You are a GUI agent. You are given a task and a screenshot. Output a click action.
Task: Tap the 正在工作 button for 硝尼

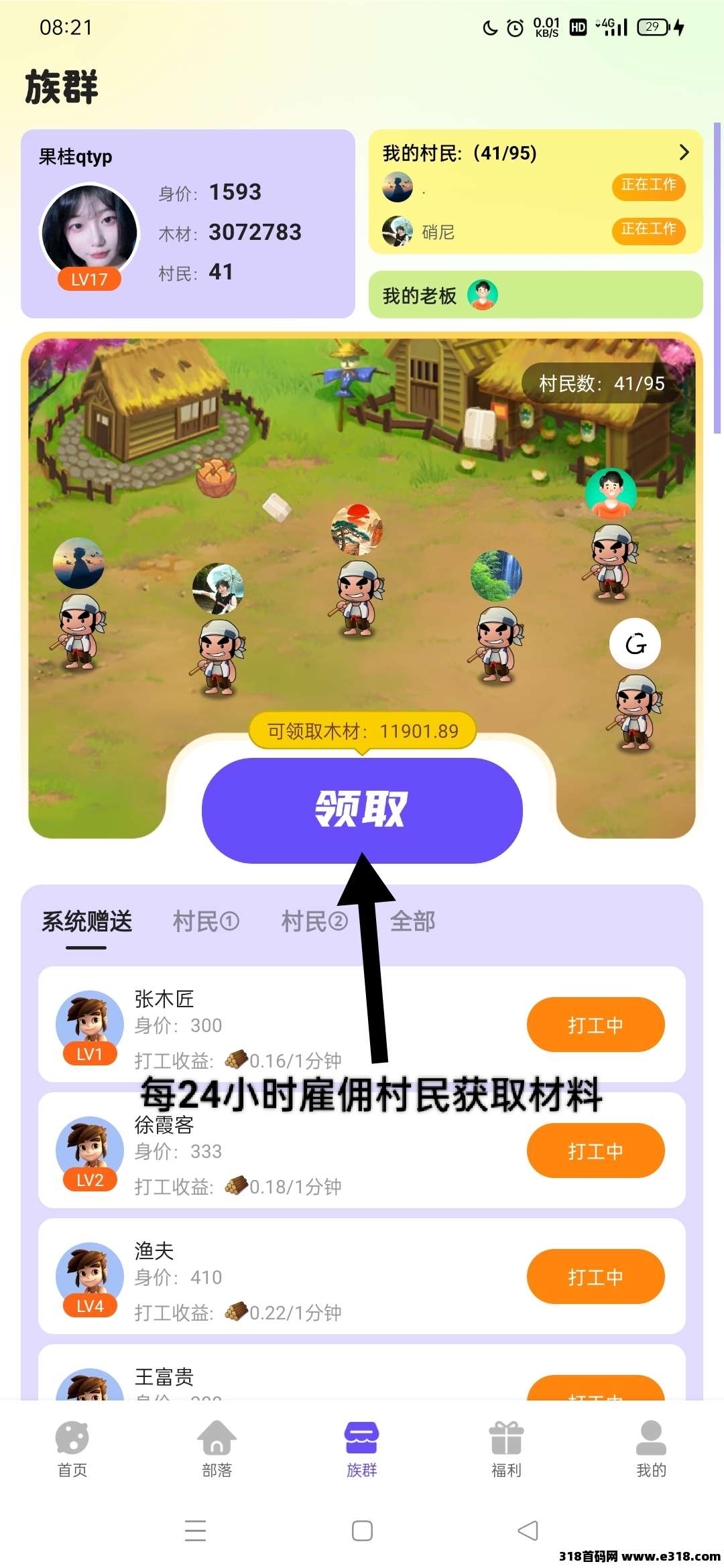tap(648, 230)
